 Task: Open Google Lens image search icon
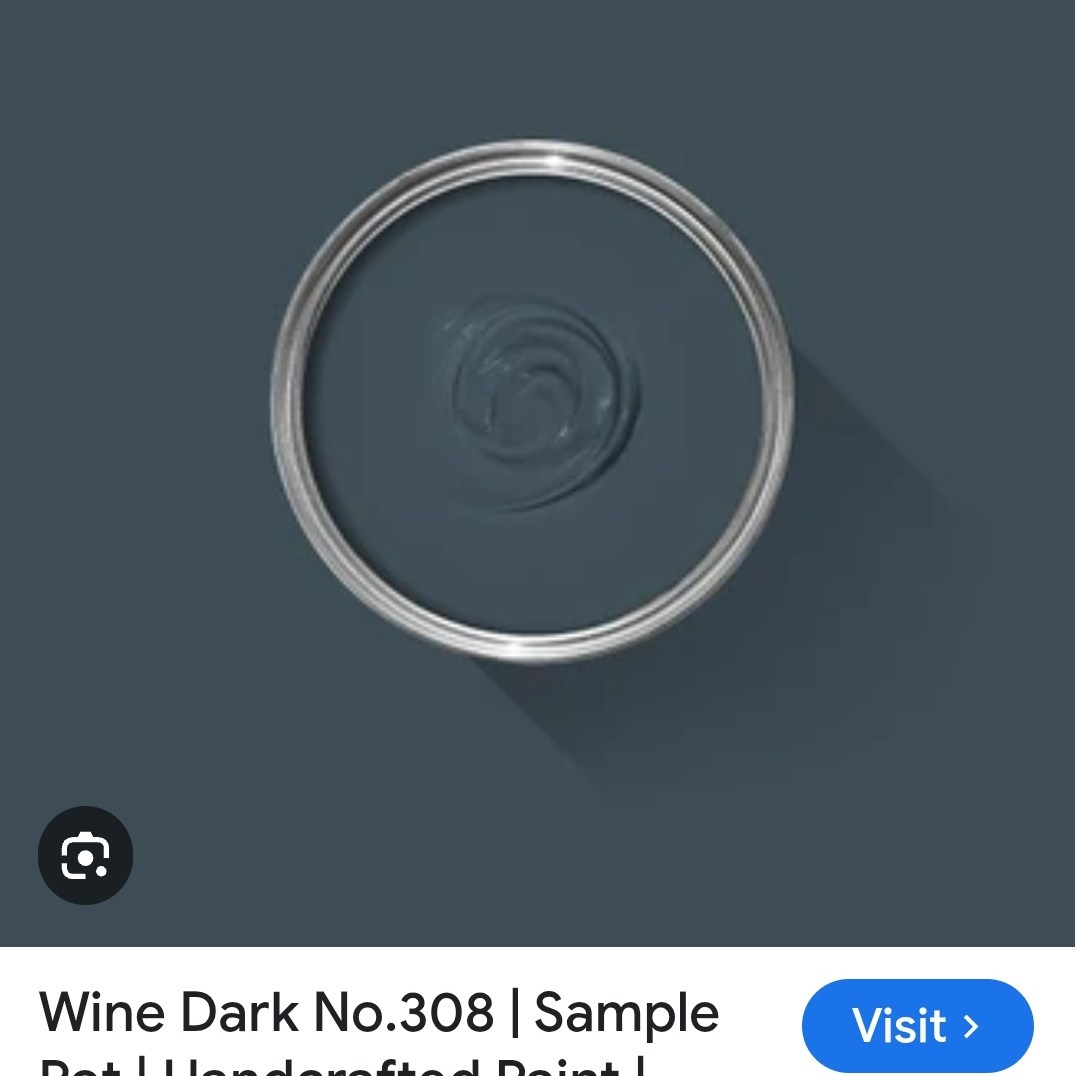[x=85, y=856]
